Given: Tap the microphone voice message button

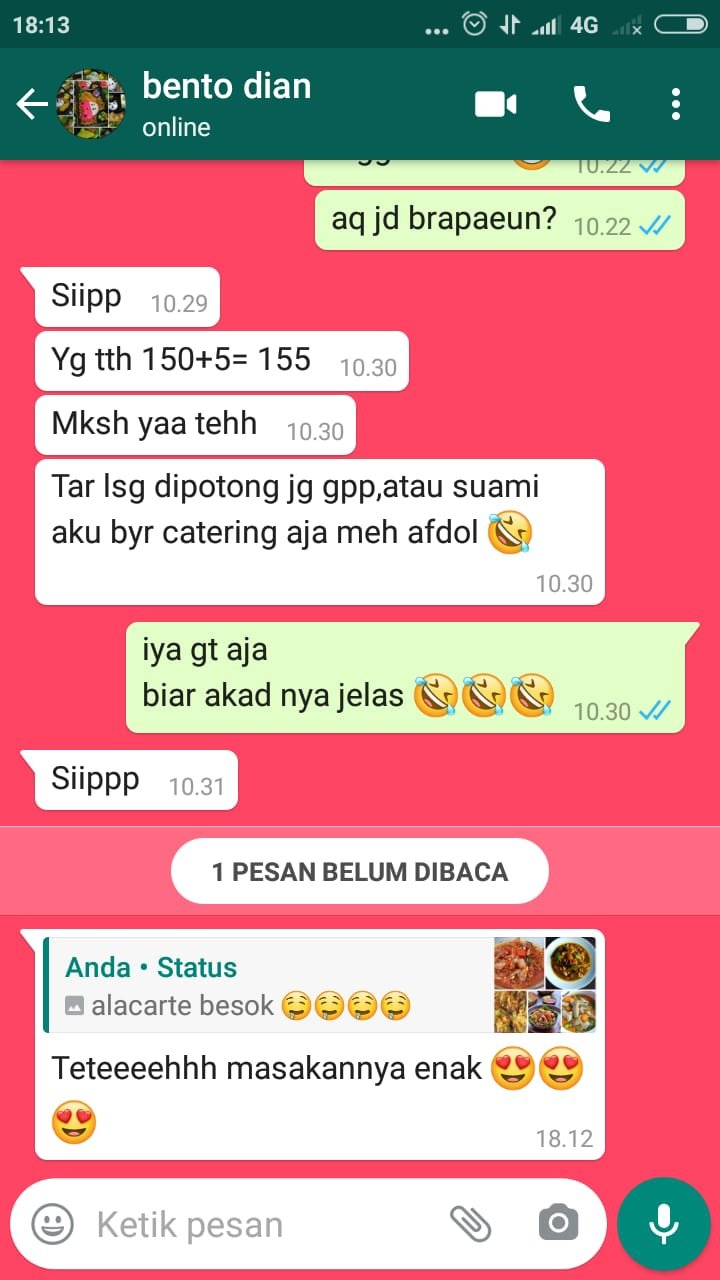Looking at the screenshot, I should (663, 1223).
